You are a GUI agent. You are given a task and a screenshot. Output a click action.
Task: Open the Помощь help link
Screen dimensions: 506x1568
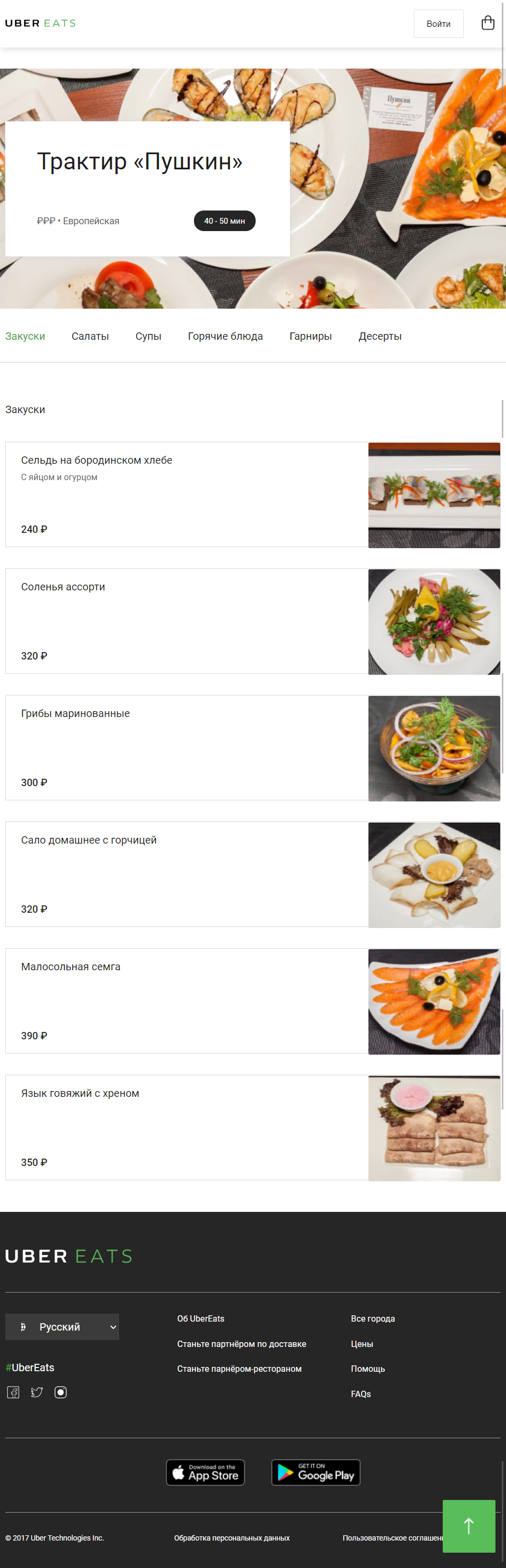tap(367, 1369)
